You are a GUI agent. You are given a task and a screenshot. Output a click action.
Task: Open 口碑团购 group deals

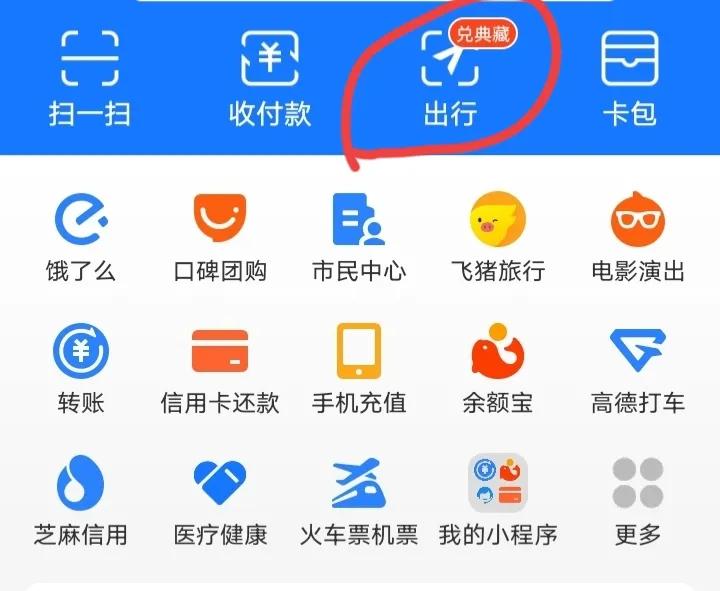(220, 218)
